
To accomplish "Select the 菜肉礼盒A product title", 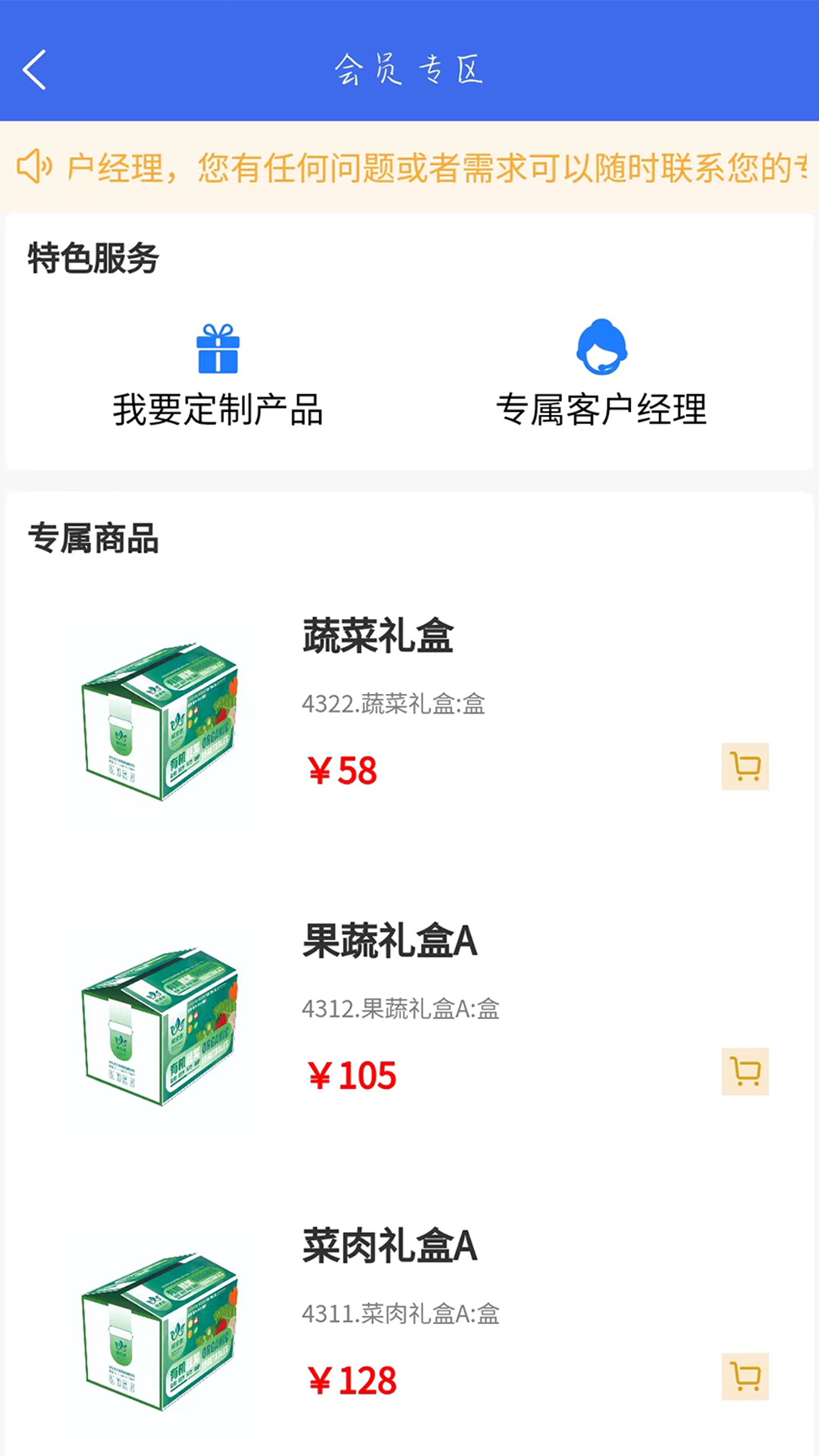I will click(391, 1244).
